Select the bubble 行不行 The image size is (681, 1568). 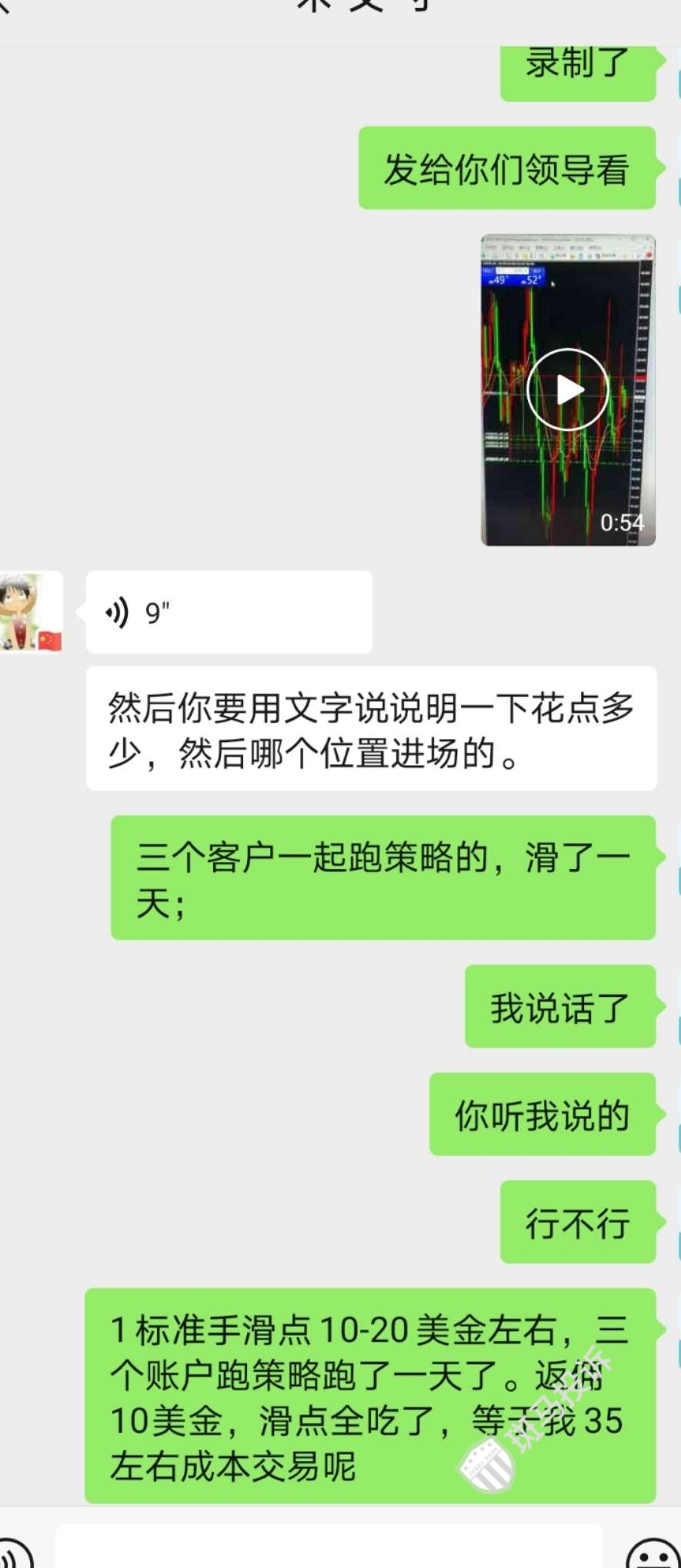tap(576, 1224)
